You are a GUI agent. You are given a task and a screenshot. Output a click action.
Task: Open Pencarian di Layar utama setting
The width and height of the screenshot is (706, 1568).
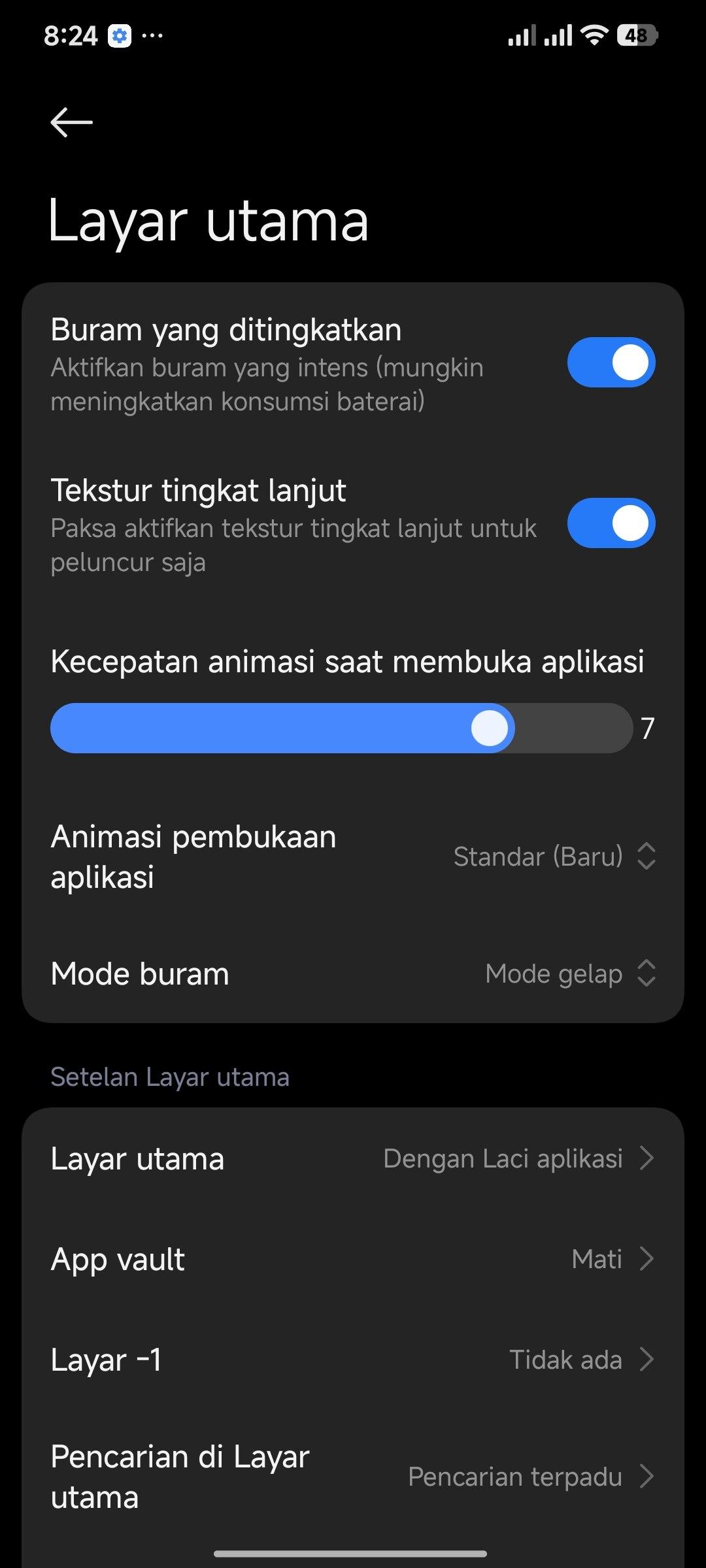pyautogui.click(x=353, y=1477)
